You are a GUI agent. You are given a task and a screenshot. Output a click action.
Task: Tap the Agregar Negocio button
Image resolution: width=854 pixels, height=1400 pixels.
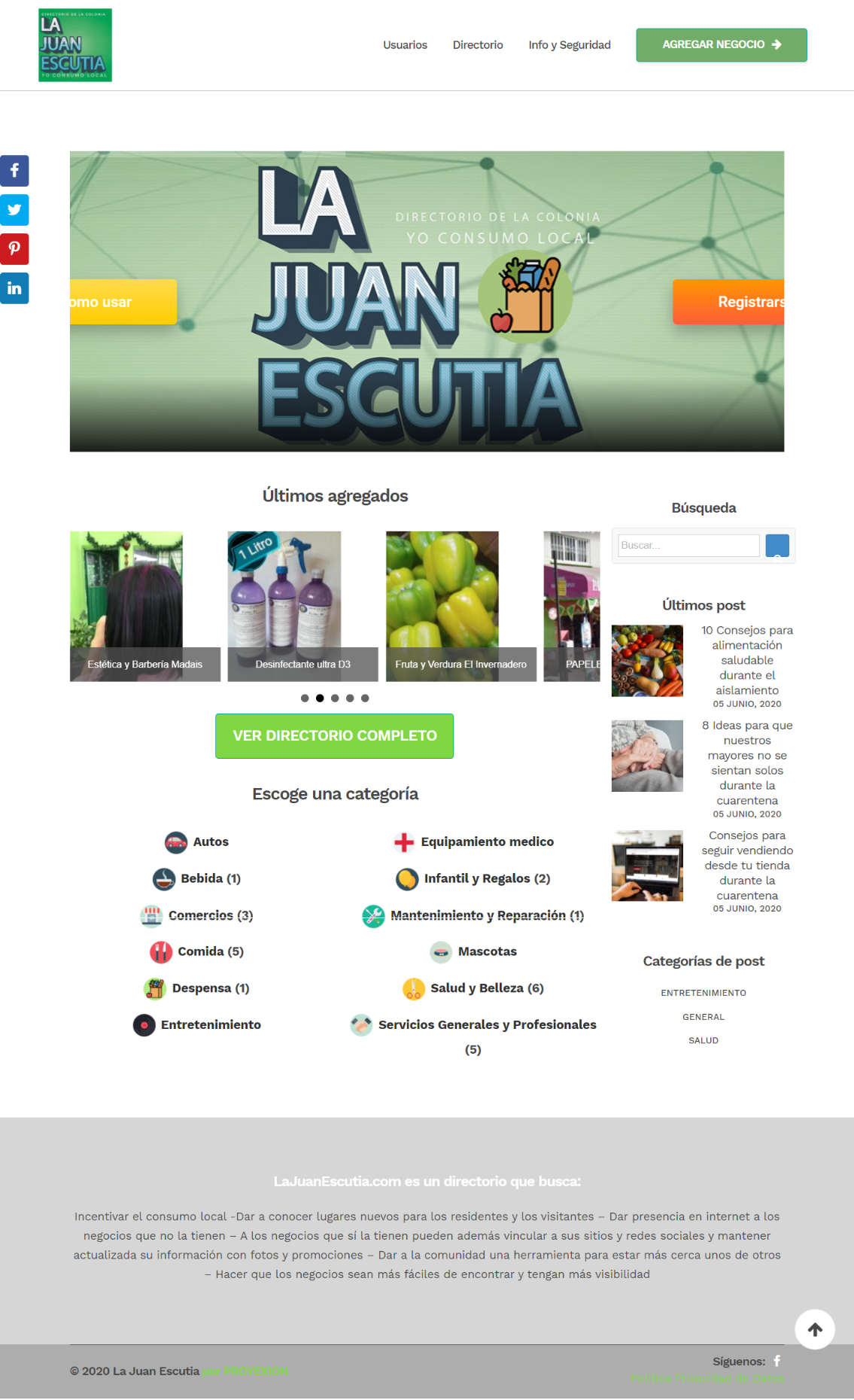(x=722, y=45)
